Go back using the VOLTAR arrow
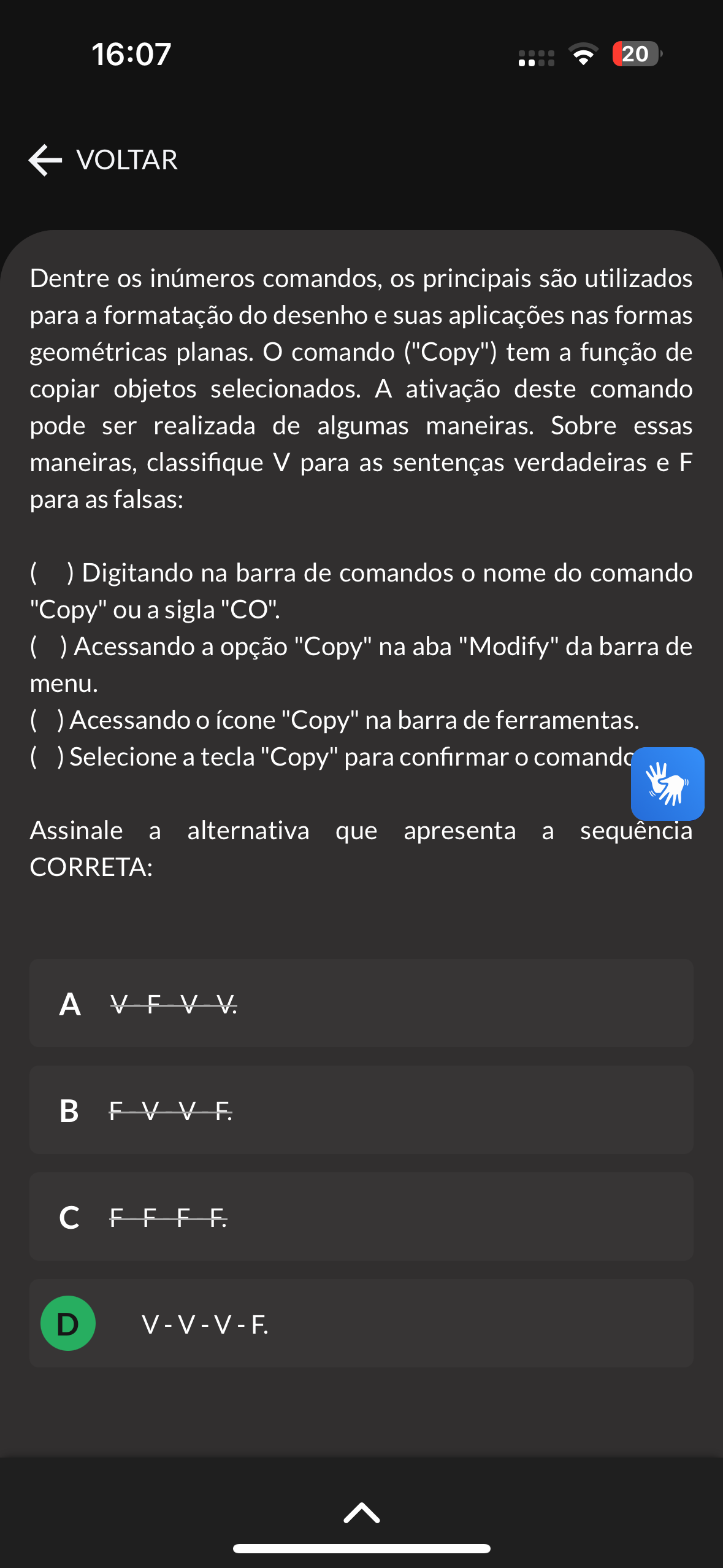 click(x=45, y=160)
